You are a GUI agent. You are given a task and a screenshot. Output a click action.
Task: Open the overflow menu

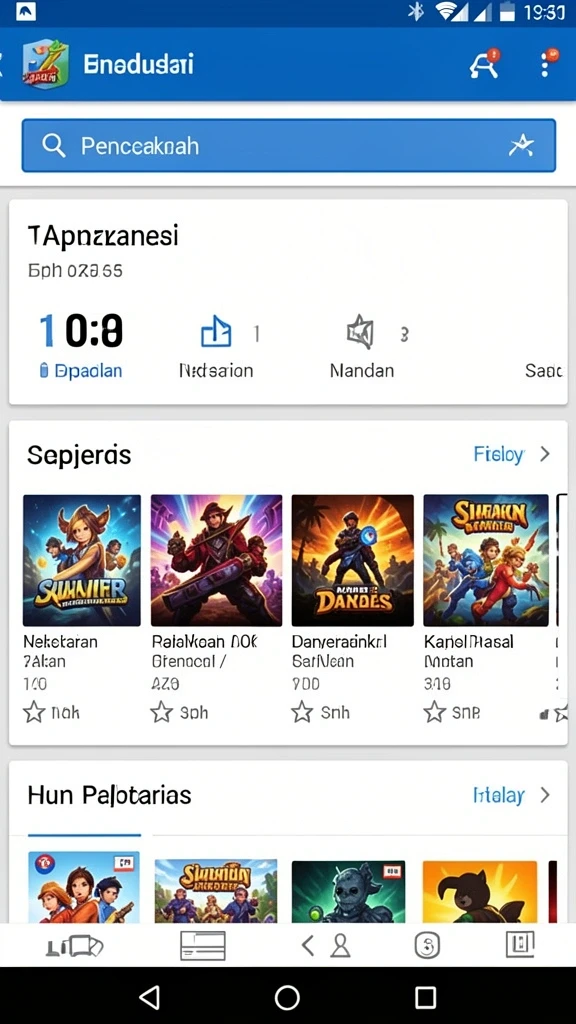545,64
